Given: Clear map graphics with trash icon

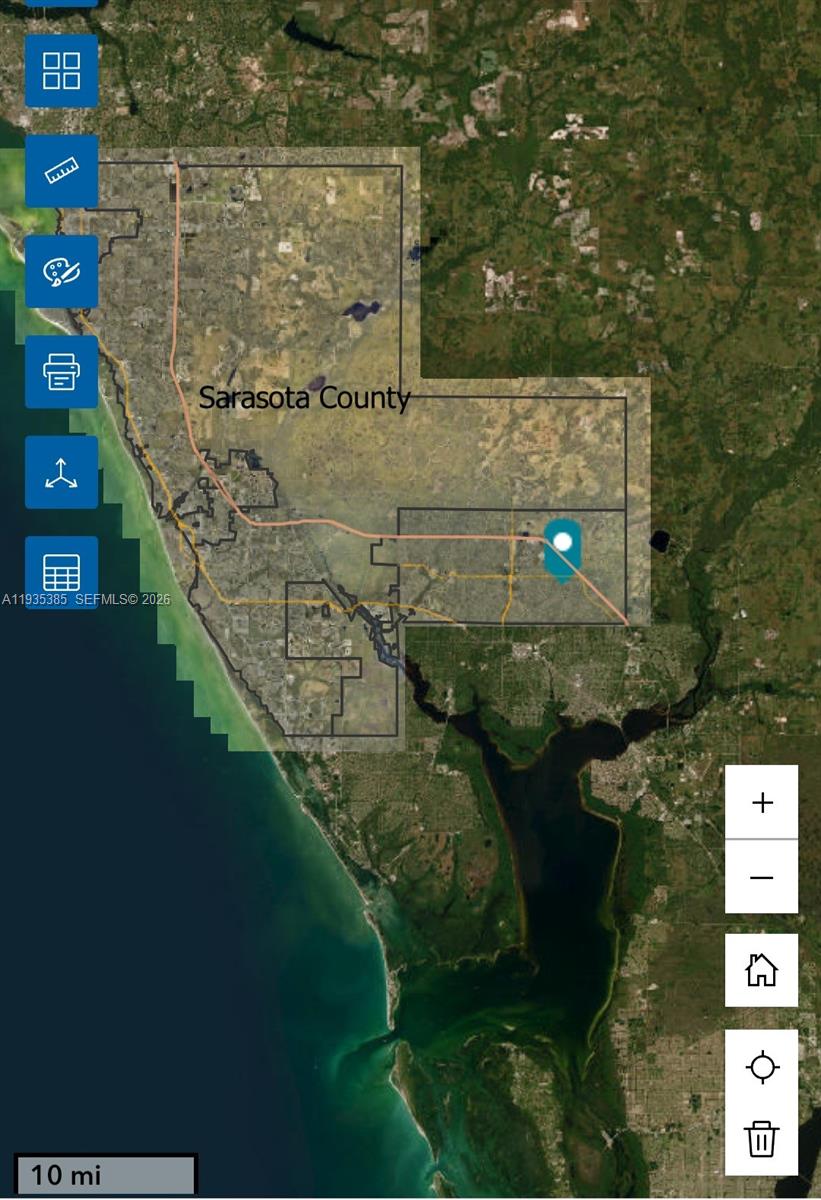Looking at the screenshot, I should [761, 1136].
